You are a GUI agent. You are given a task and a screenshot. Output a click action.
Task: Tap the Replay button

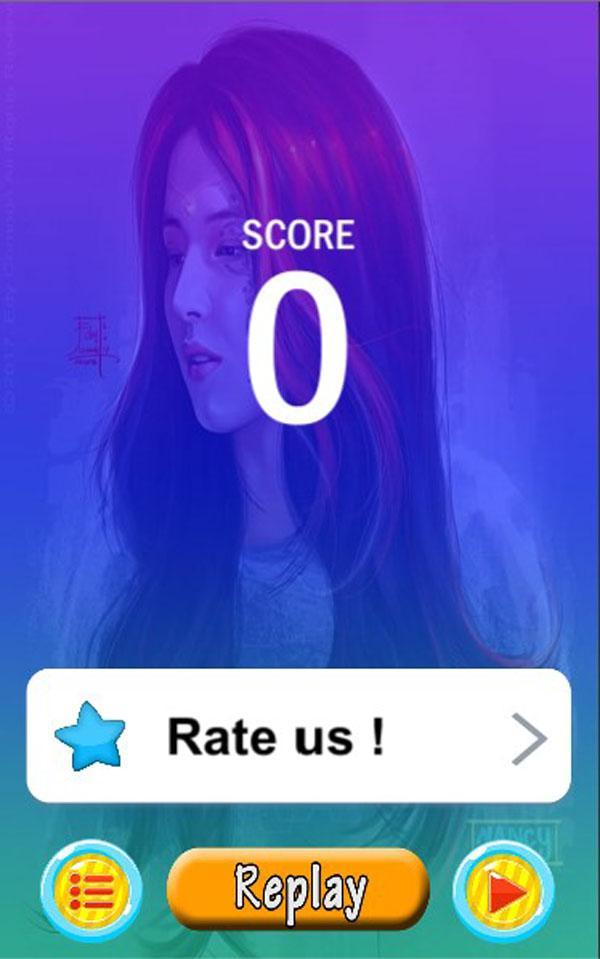(x=298, y=888)
